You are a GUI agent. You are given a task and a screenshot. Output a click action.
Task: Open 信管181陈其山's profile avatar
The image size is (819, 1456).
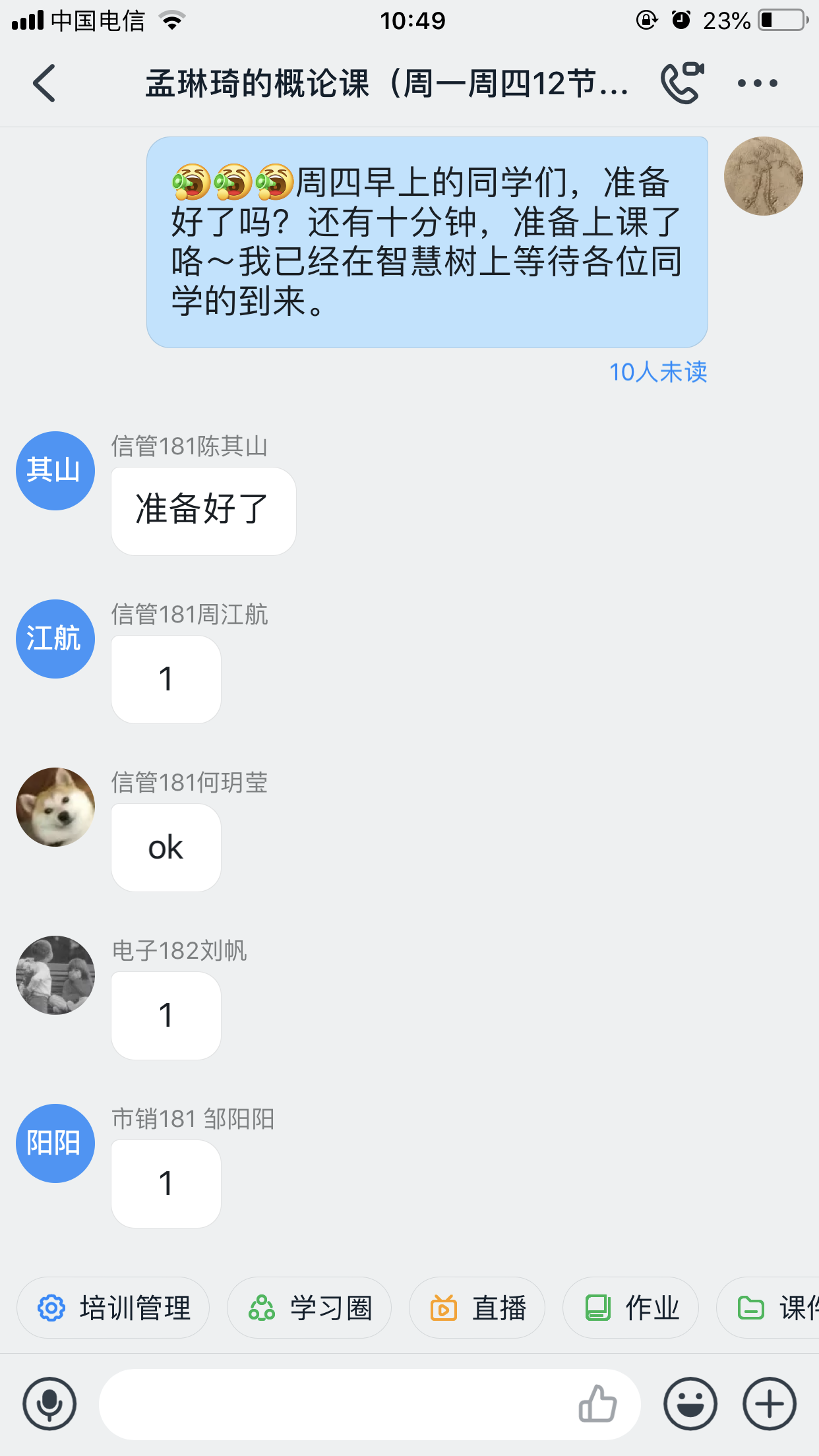coord(55,471)
